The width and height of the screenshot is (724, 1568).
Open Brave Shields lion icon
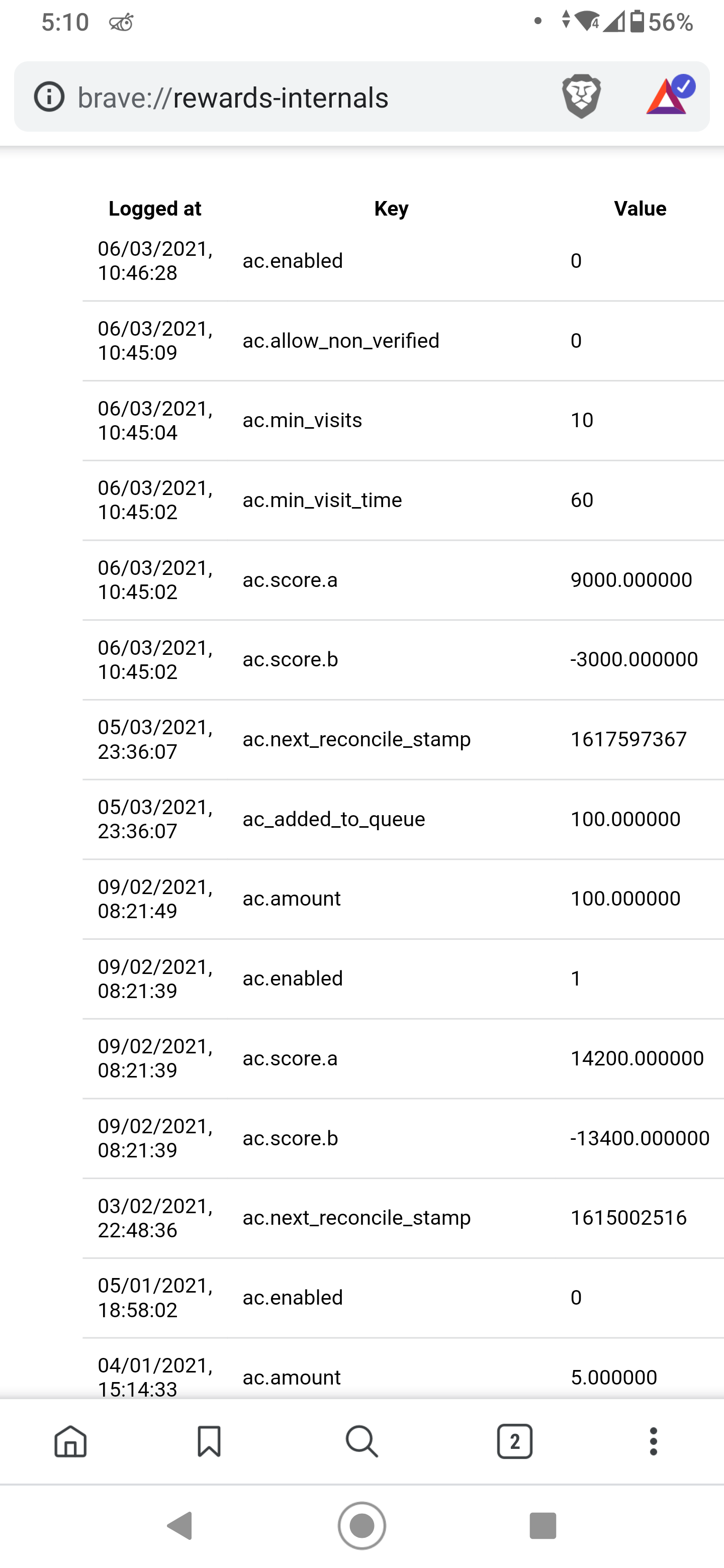coord(582,96)
